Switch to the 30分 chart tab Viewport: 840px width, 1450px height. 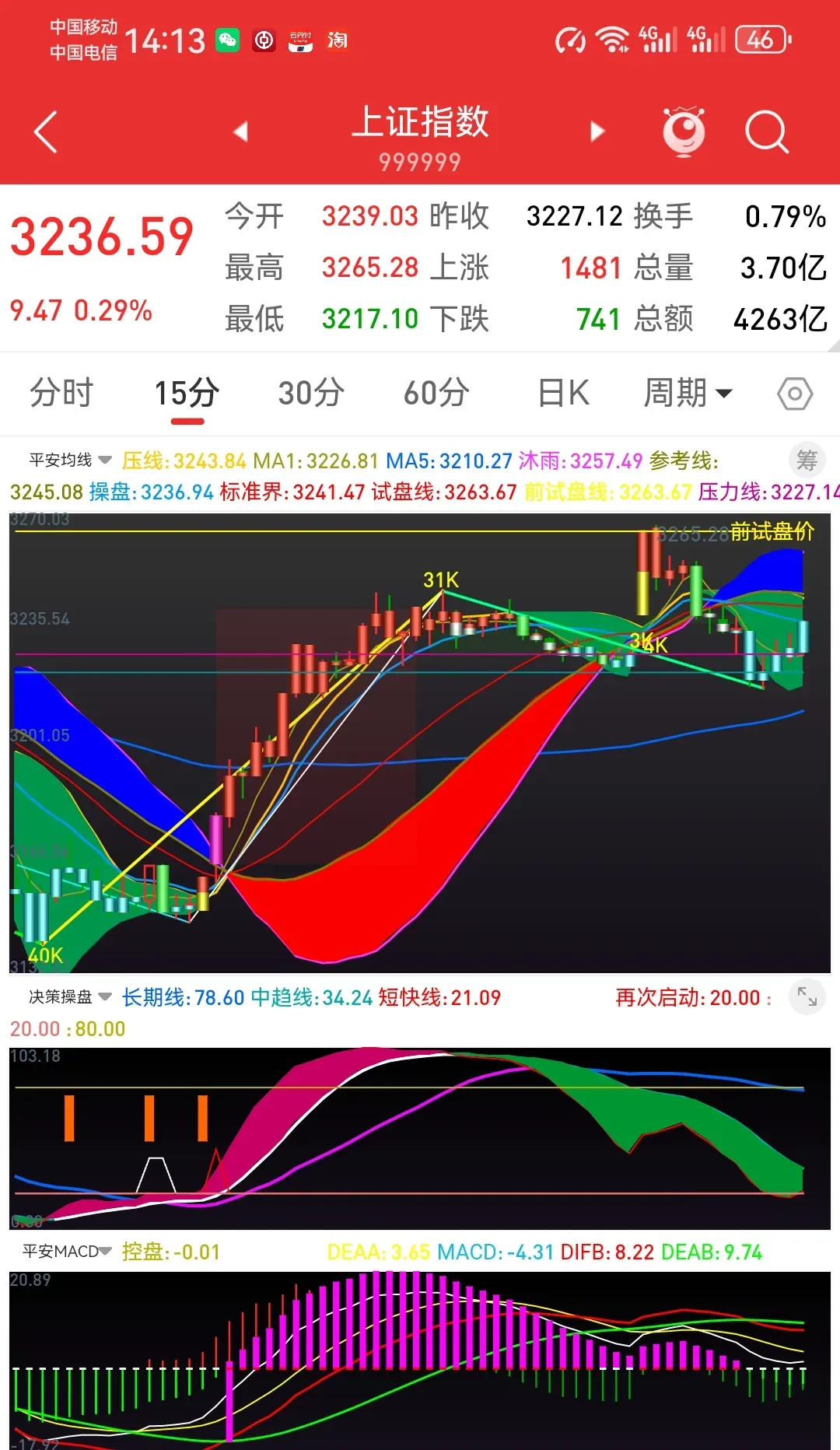[311, 393]
